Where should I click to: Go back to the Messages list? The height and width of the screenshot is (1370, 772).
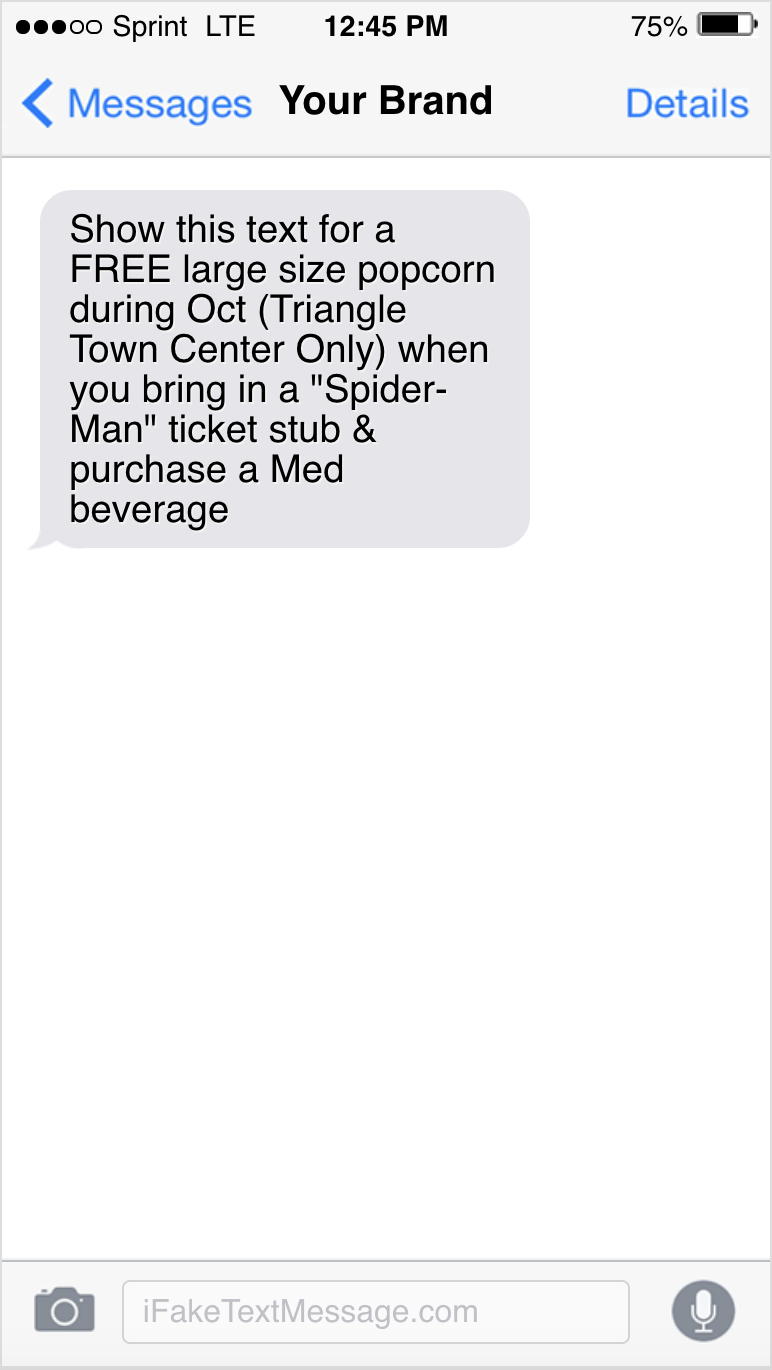click(136, 104)
